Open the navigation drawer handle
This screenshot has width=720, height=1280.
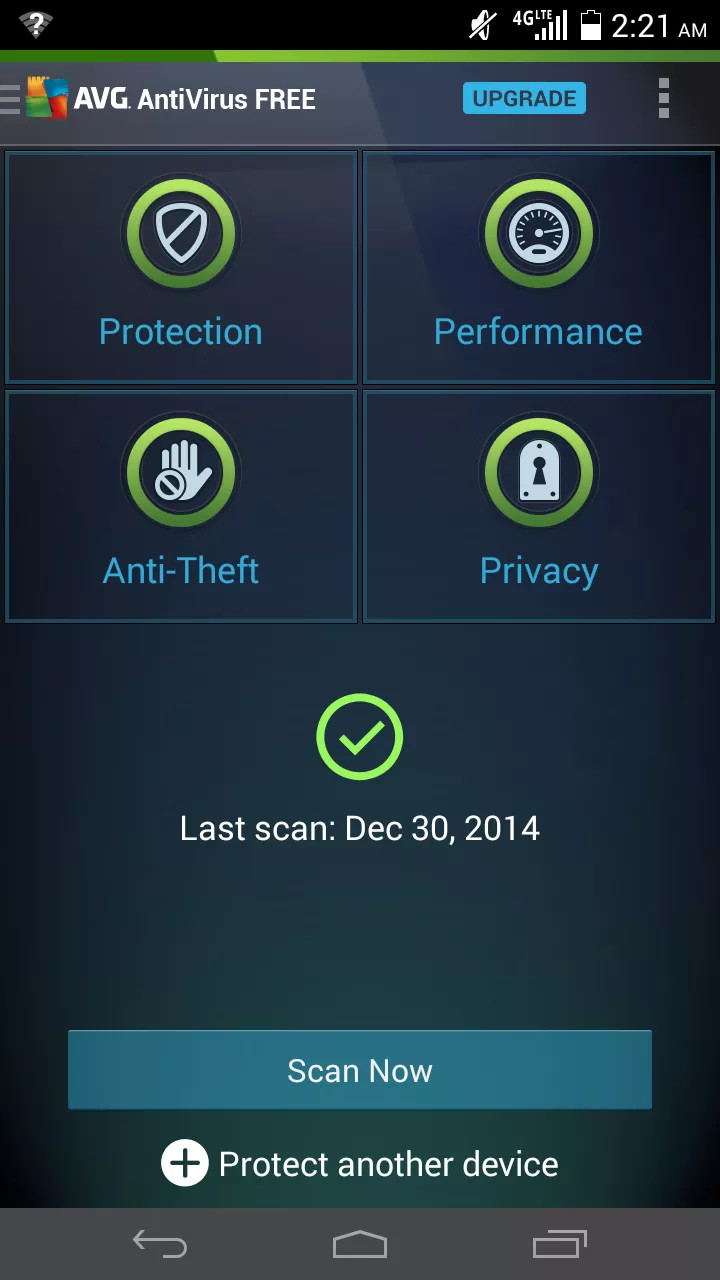coord(10,97)
